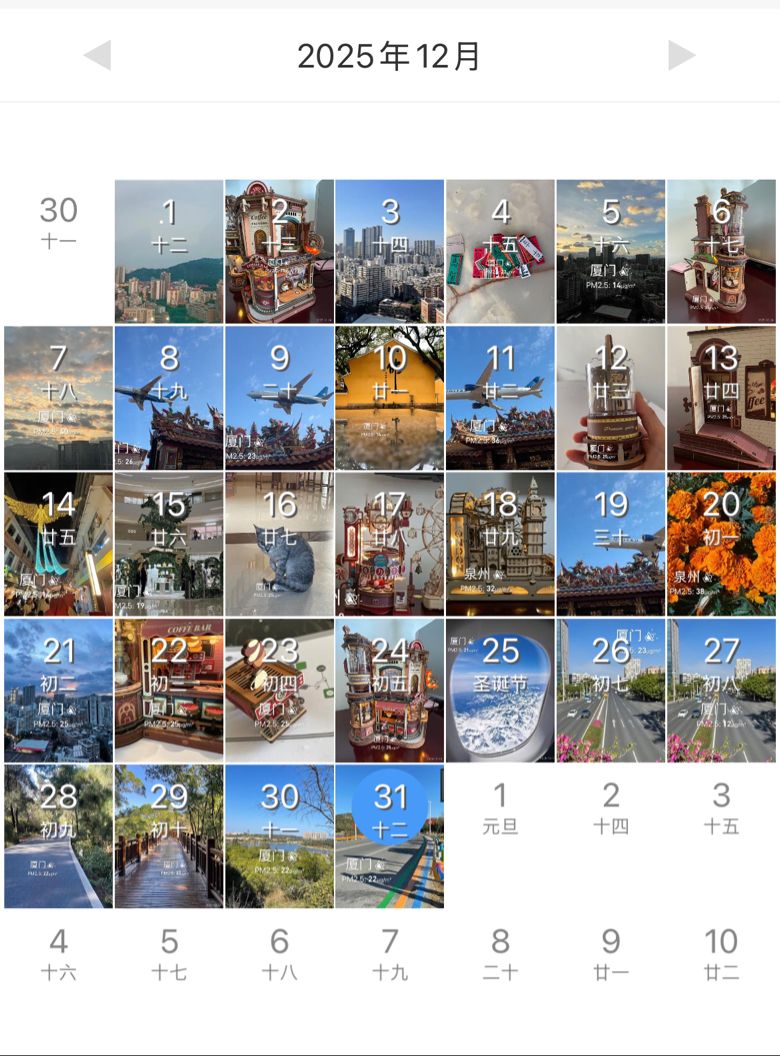The width and height of the screenshot is (780, 1056).
Task: Select the December 14 street photo
Action: [x=58, y=544]
